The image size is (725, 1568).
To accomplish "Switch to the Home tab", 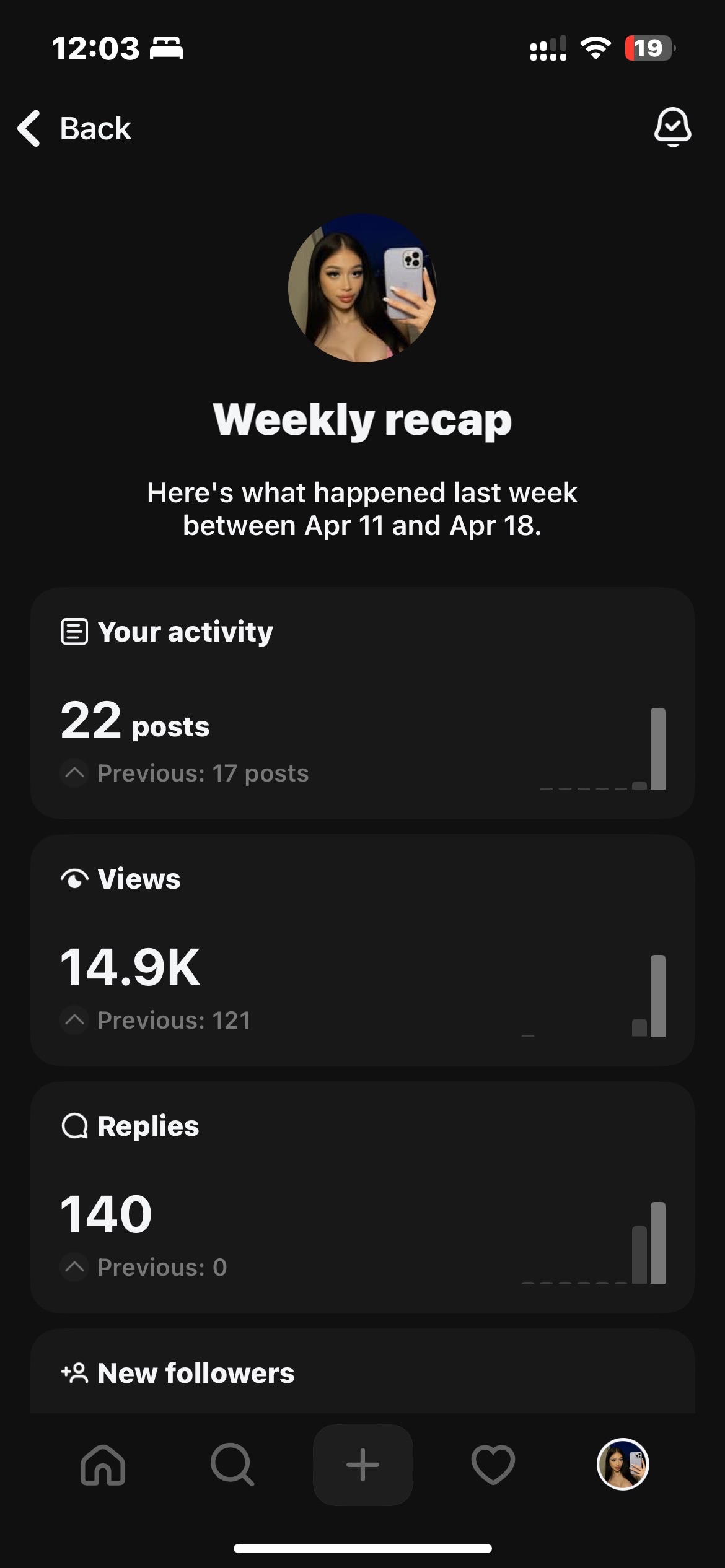I will [x=103, y=1465].
